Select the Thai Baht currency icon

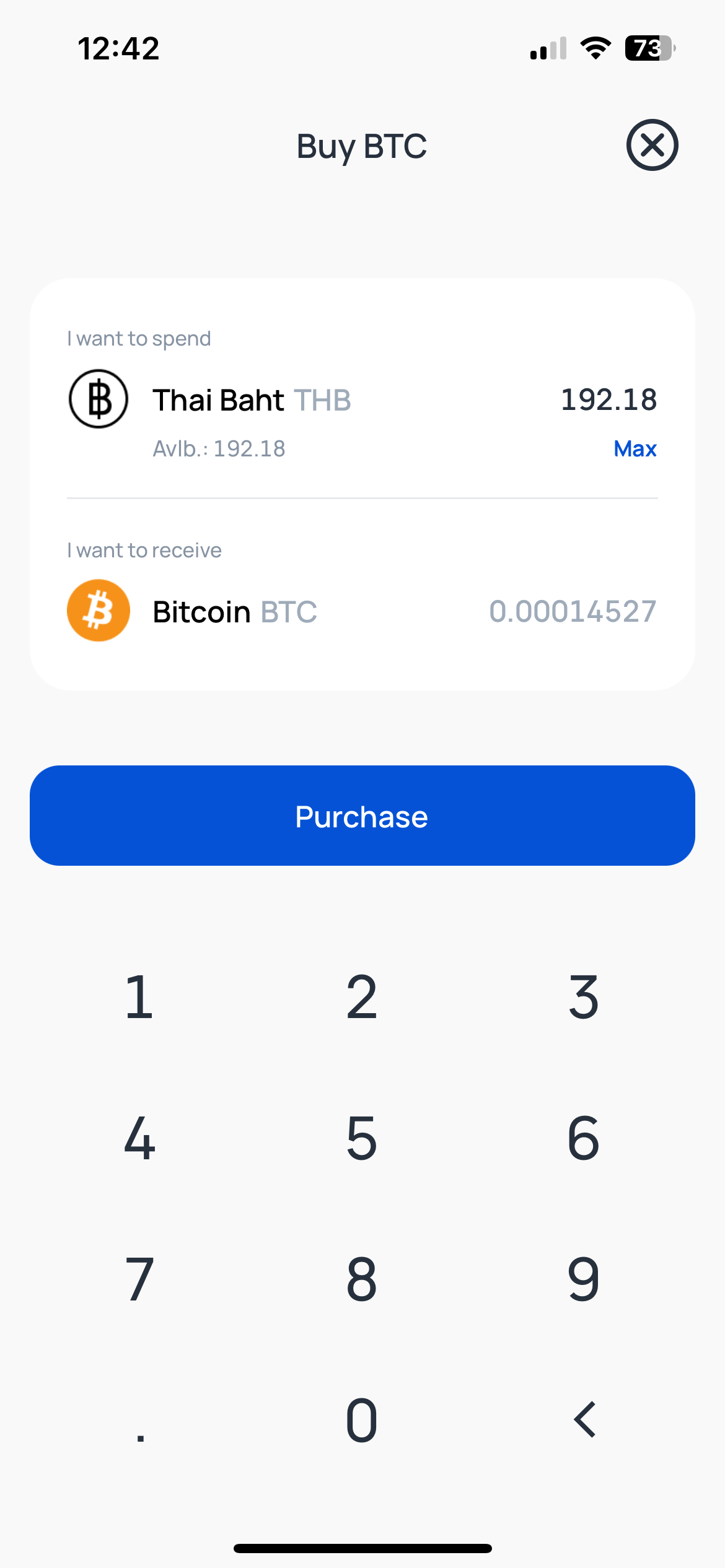click(x=98, y=399)
